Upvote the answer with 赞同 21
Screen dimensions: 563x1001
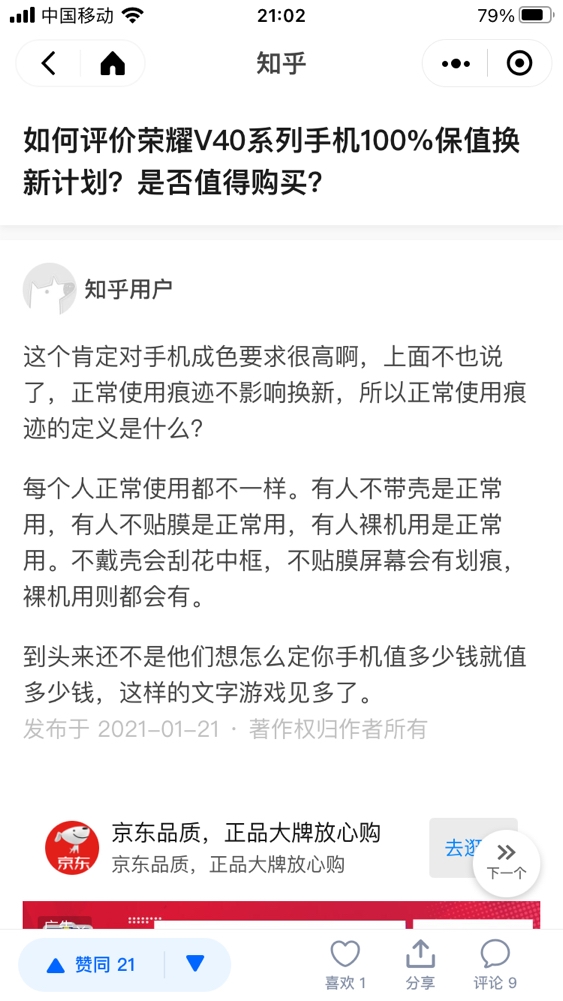pos(91,964)
